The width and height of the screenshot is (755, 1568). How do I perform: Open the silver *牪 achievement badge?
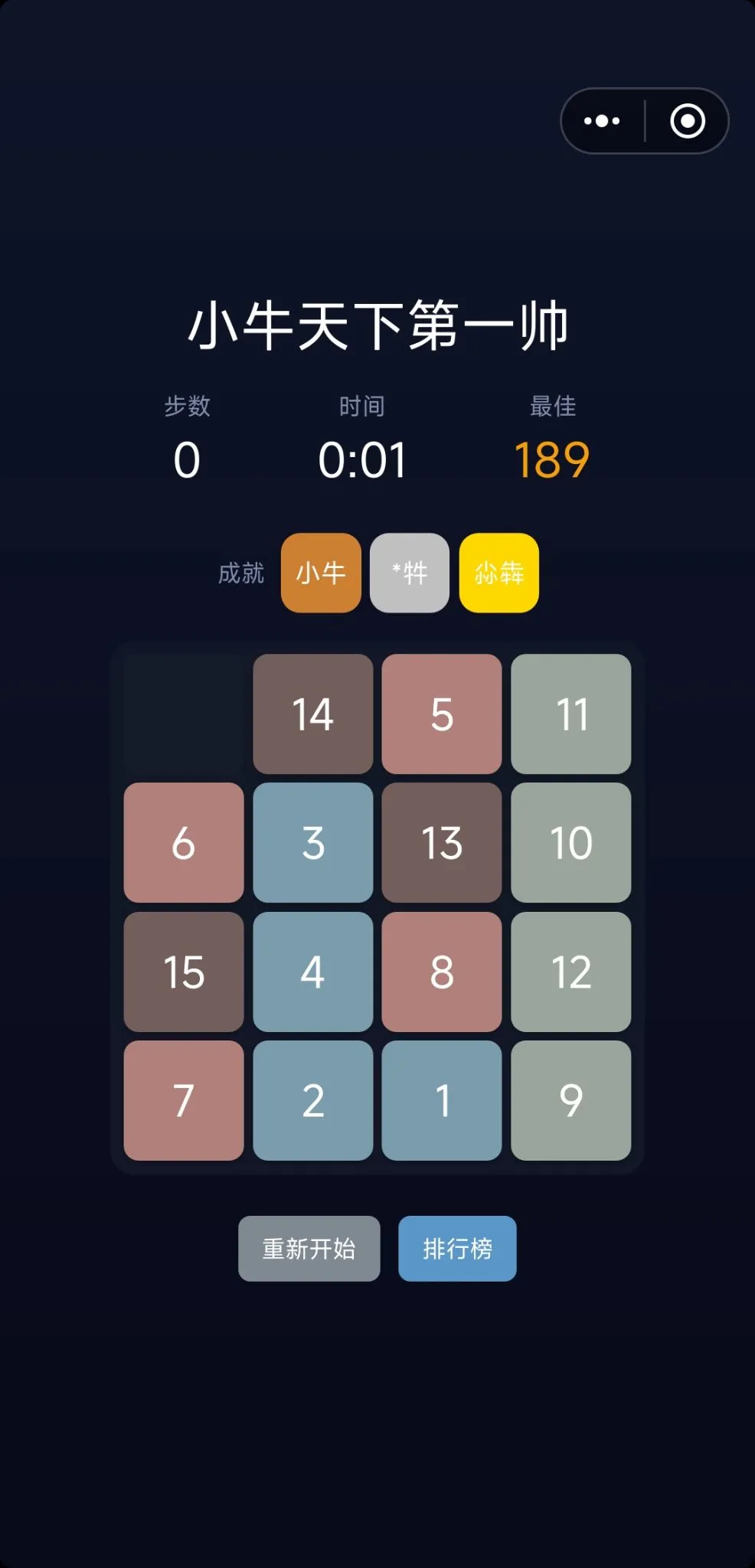(410, 573)
